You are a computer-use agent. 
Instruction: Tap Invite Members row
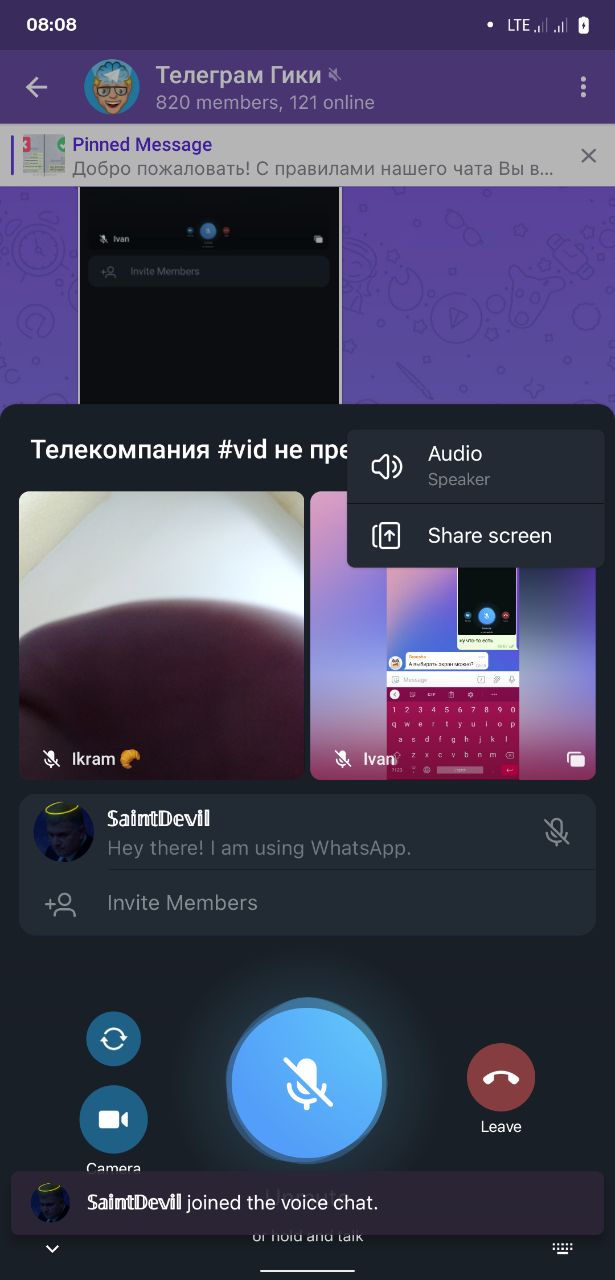[182, 903]
